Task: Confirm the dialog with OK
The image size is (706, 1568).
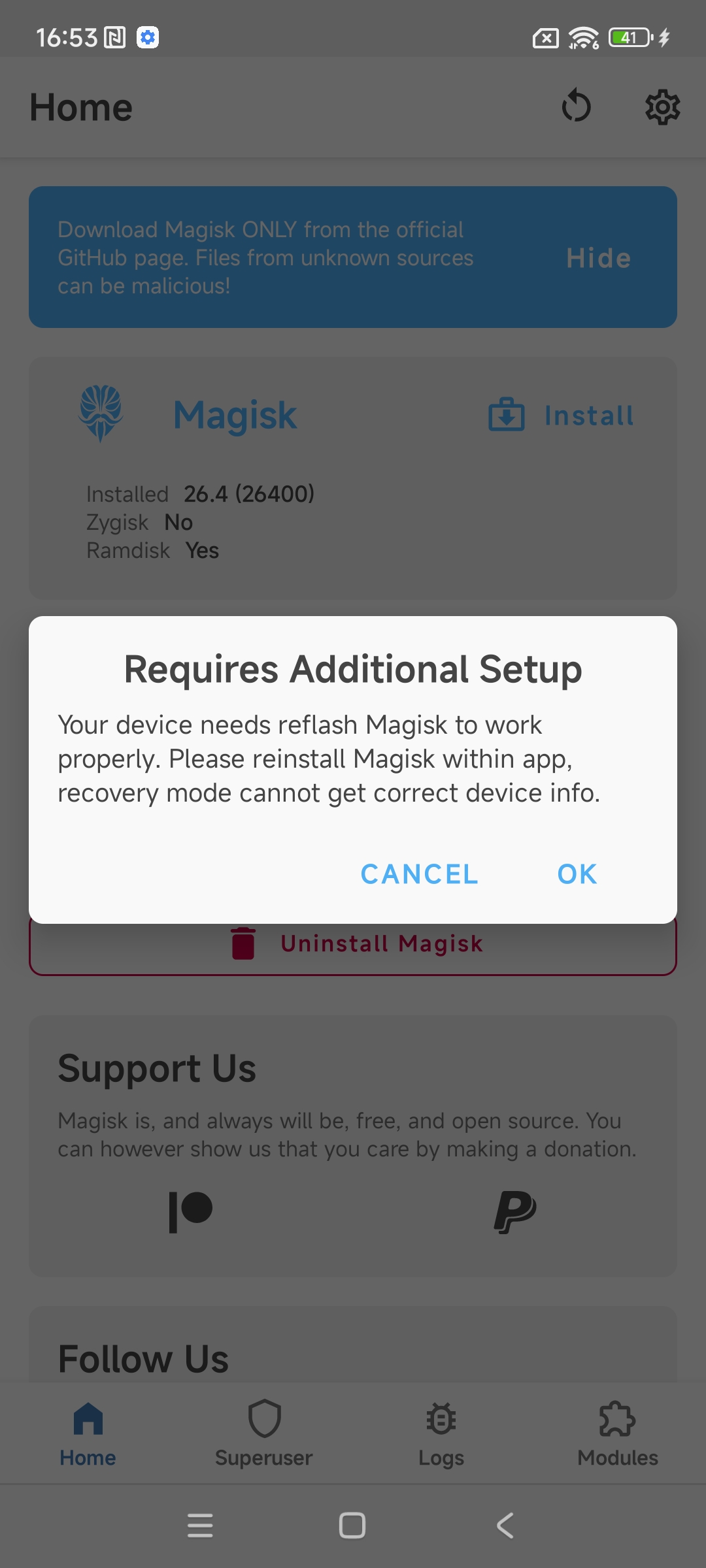Action: (x=577, y=874)
